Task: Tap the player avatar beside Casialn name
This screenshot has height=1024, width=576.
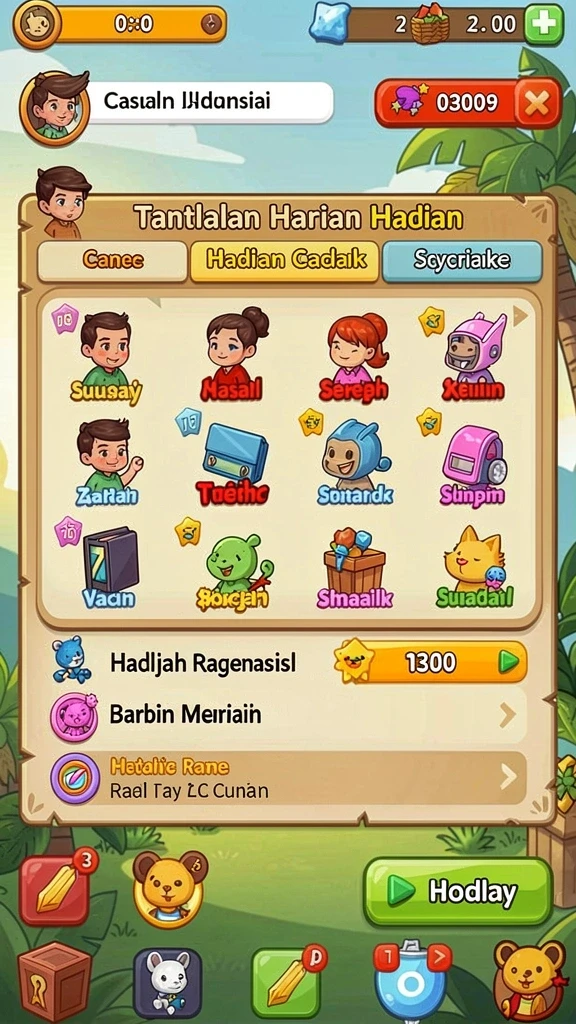Action: coord(55,108)
